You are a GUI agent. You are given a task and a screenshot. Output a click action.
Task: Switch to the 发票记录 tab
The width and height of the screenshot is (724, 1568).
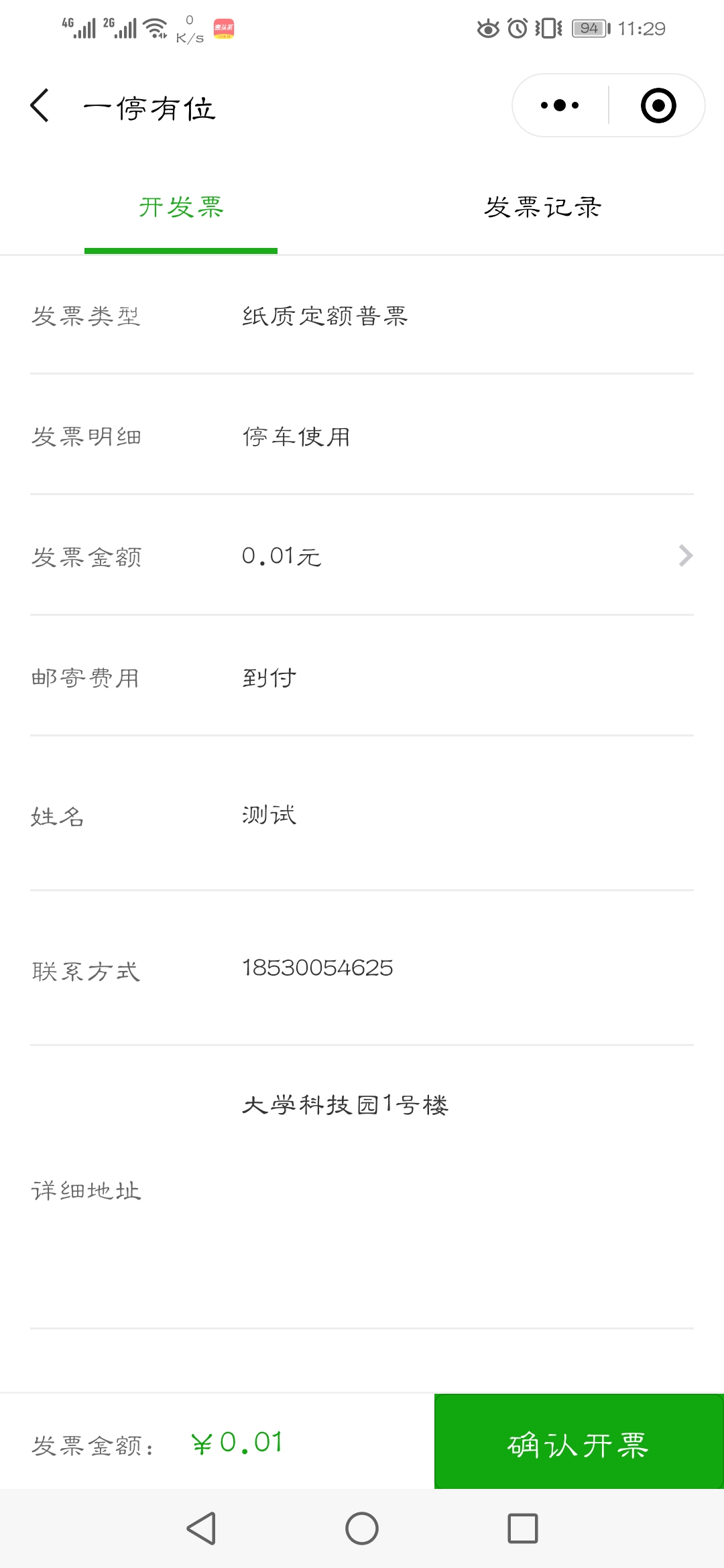543,208
